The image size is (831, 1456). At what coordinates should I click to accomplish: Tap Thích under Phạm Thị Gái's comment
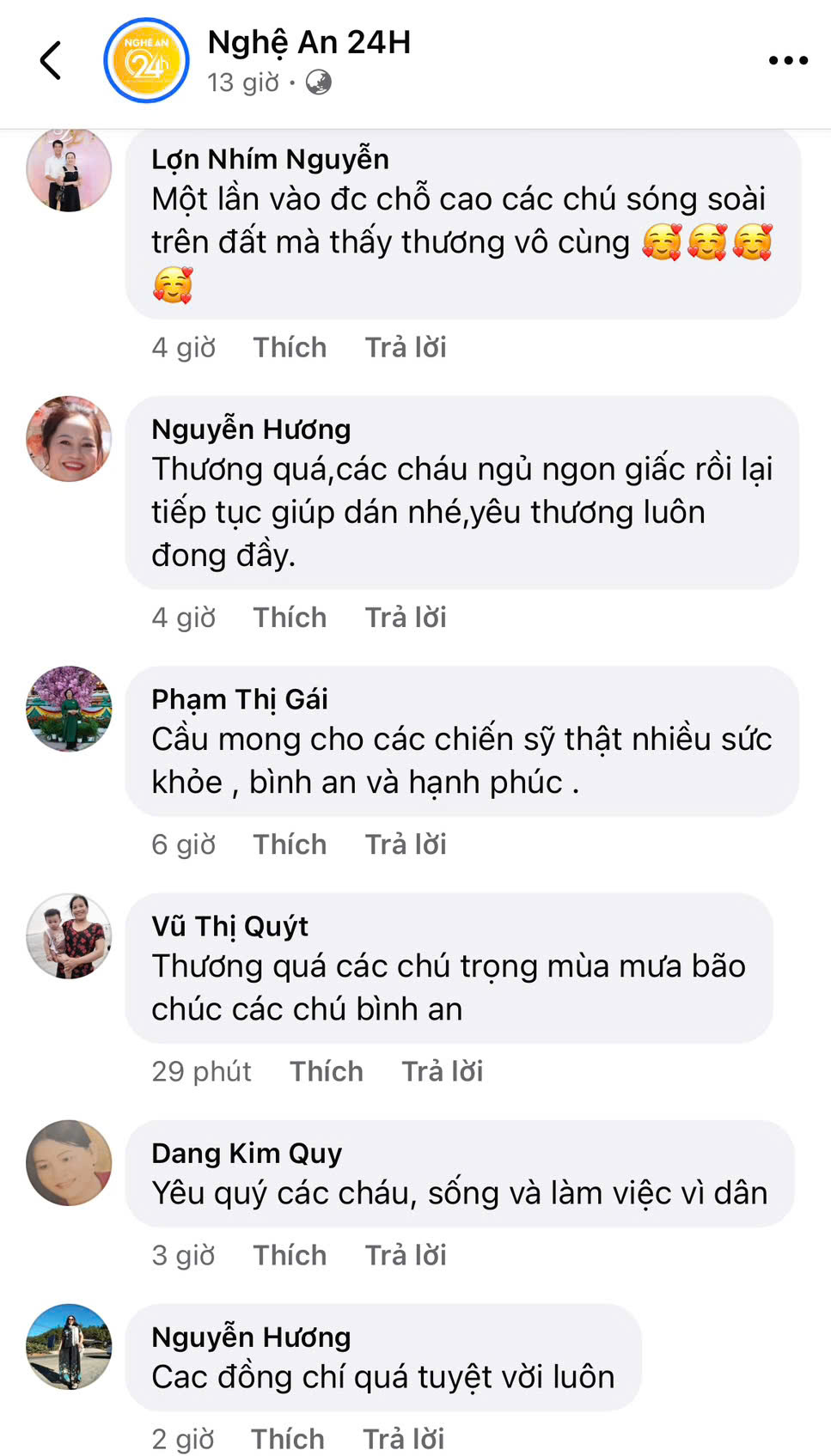290,844
